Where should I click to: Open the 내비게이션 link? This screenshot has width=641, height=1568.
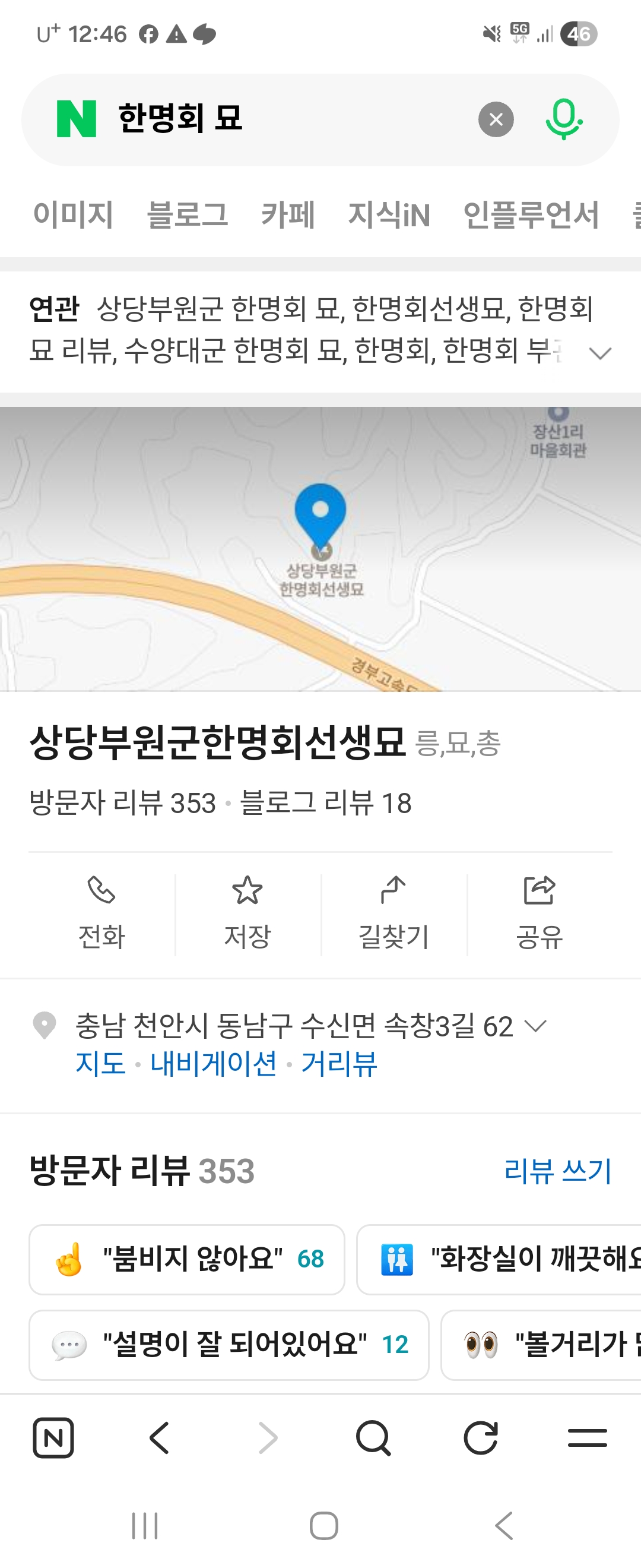pyautogui.click(x=214, y=1064)
